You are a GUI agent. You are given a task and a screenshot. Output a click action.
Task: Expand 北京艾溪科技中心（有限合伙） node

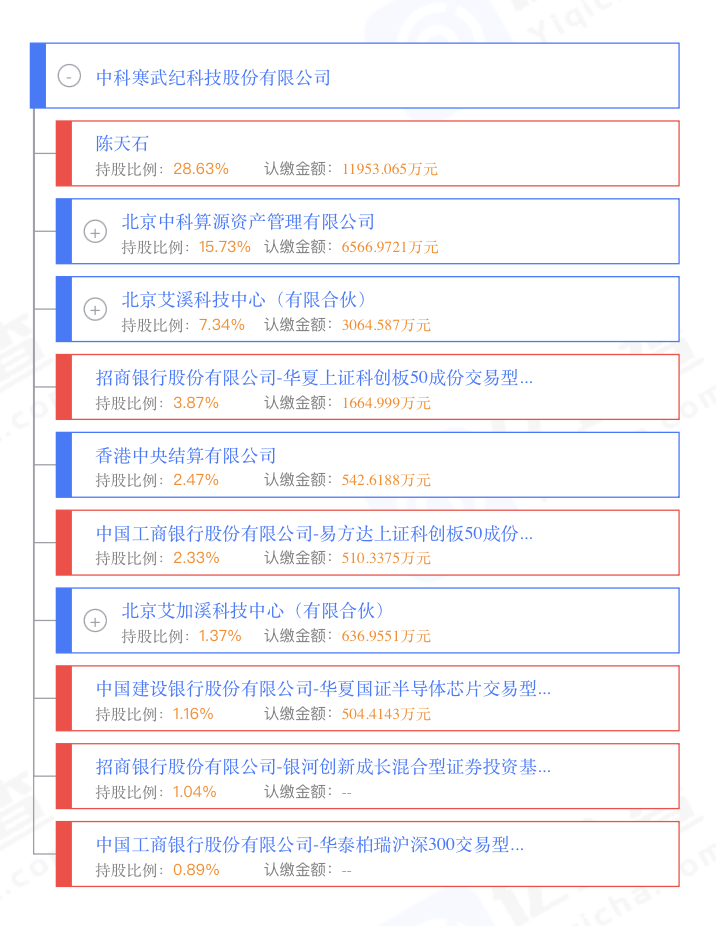(x=95, y=310)
